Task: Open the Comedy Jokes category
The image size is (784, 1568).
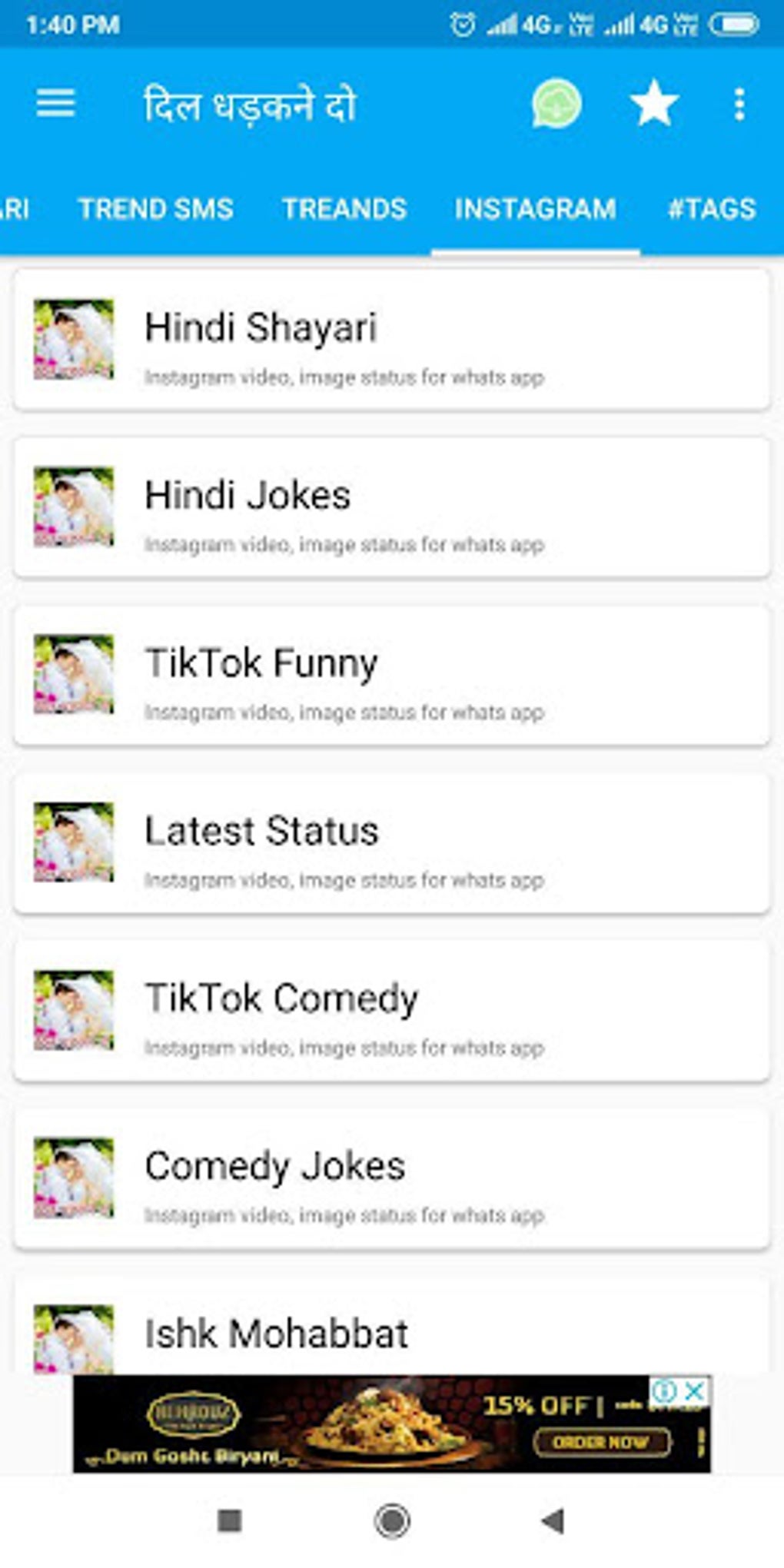Action: click(x=392, y=1178)
